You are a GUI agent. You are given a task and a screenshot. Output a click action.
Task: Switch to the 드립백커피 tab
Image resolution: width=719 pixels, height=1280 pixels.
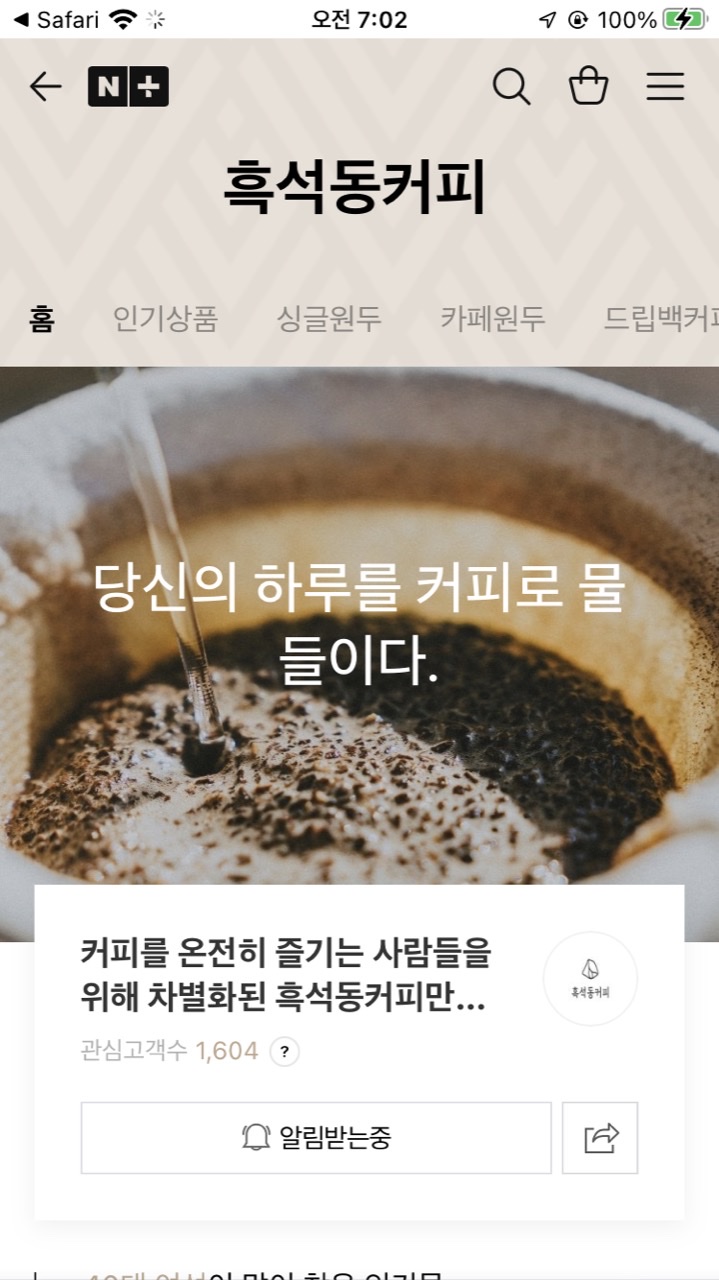[x=660, y=319]
